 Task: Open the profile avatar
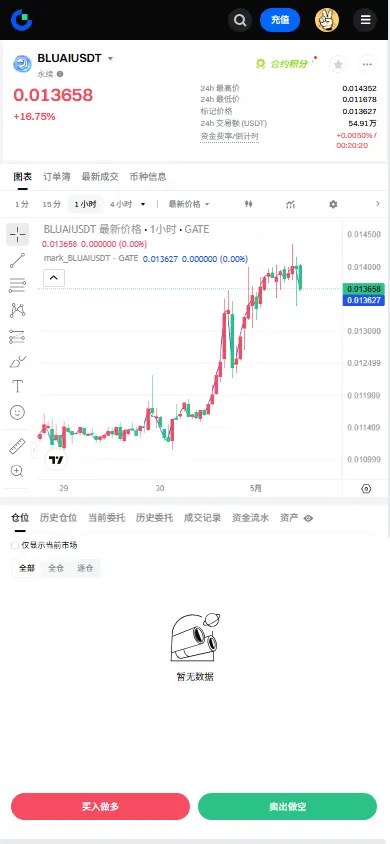(327, 20)
